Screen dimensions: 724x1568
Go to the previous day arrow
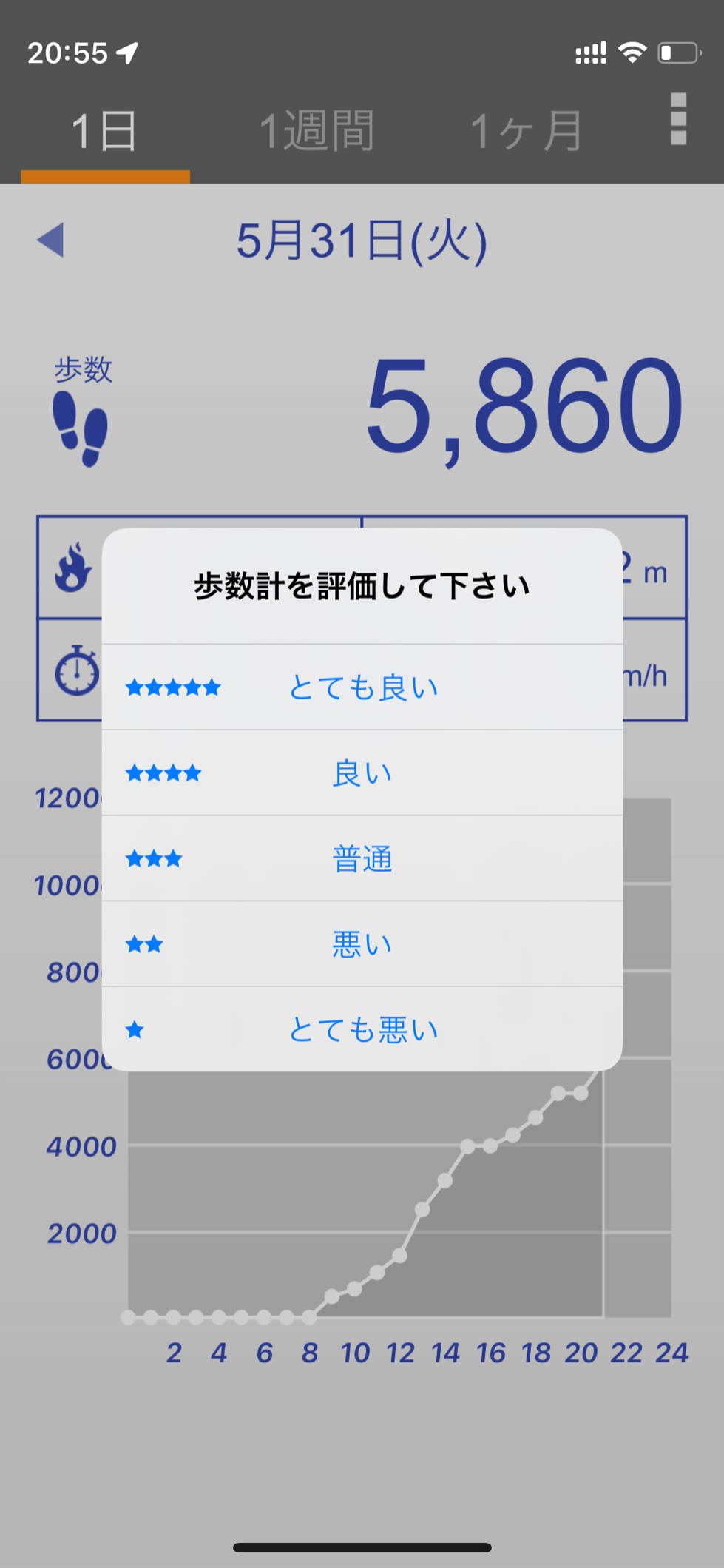[51, 240]
